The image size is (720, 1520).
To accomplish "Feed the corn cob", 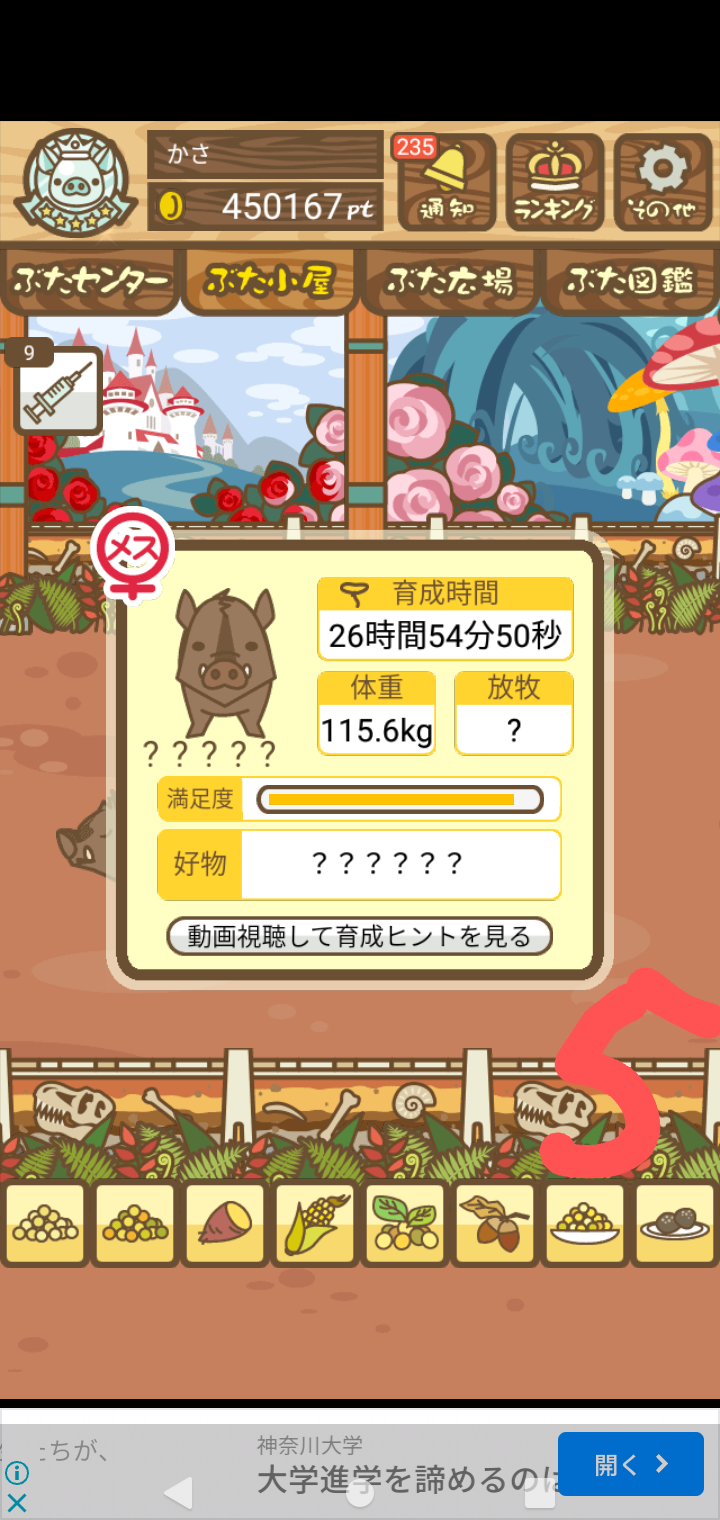I will pos(315,1224).
